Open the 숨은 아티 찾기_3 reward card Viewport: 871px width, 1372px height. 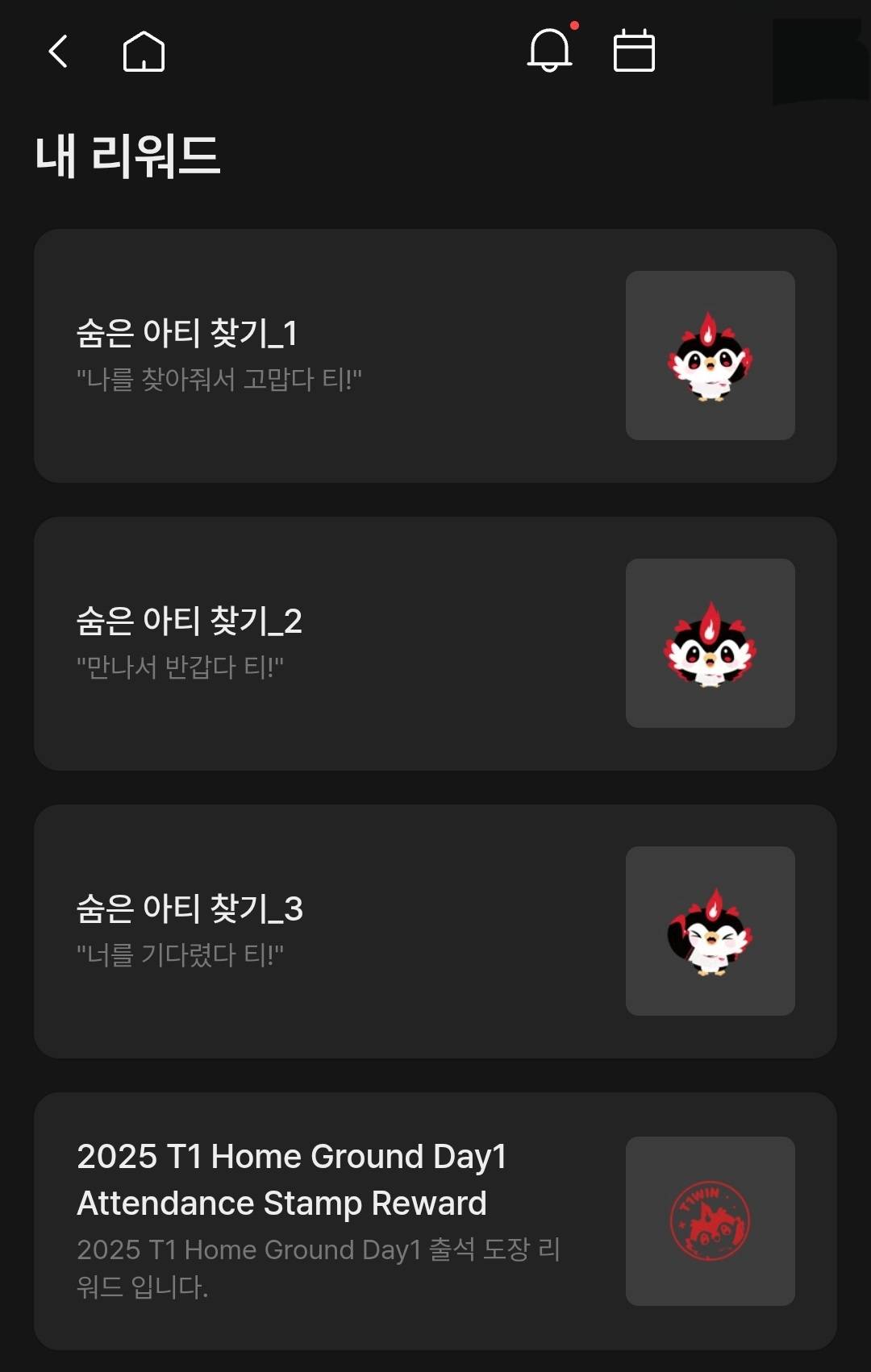pyautogui.click(x=435, y=931)
